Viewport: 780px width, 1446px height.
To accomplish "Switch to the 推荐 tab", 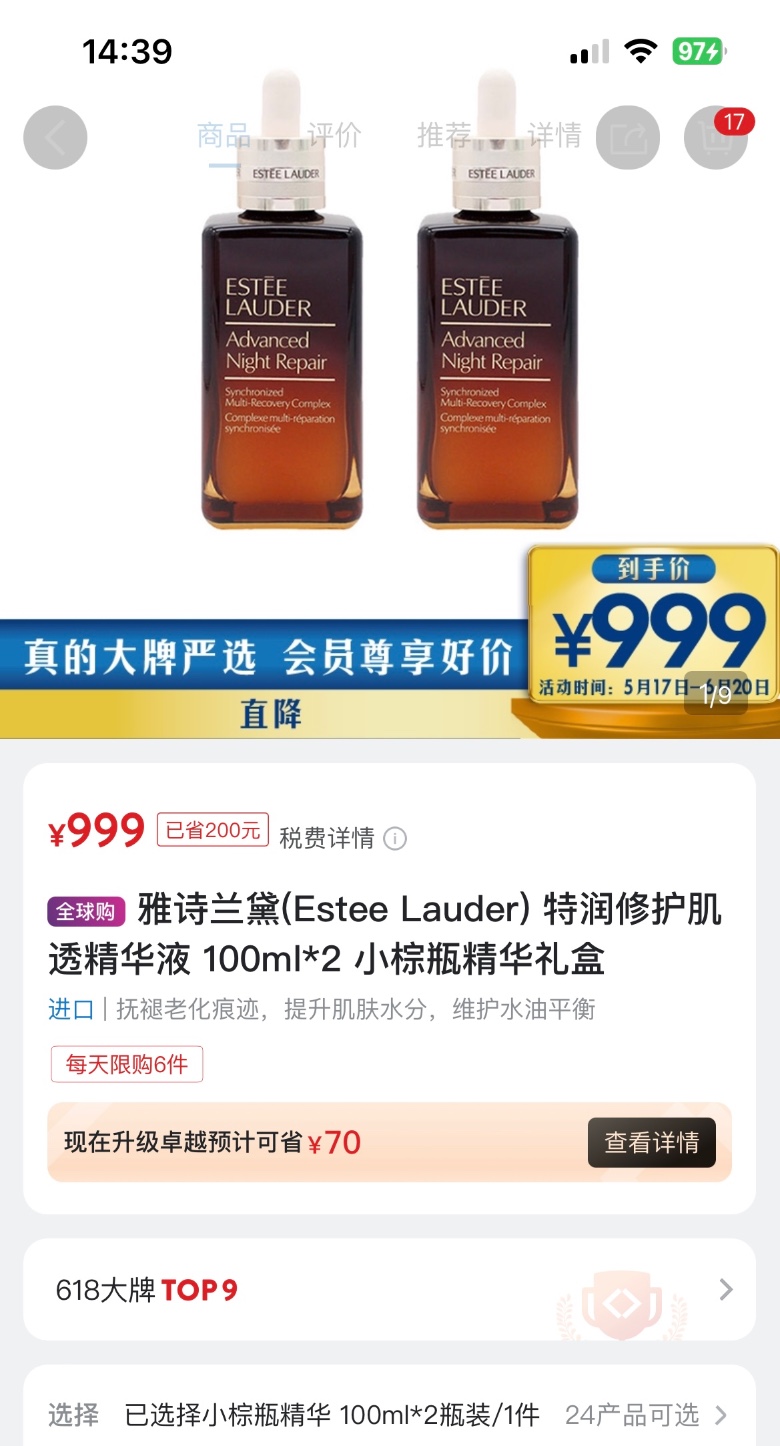I will pos(444,135).
